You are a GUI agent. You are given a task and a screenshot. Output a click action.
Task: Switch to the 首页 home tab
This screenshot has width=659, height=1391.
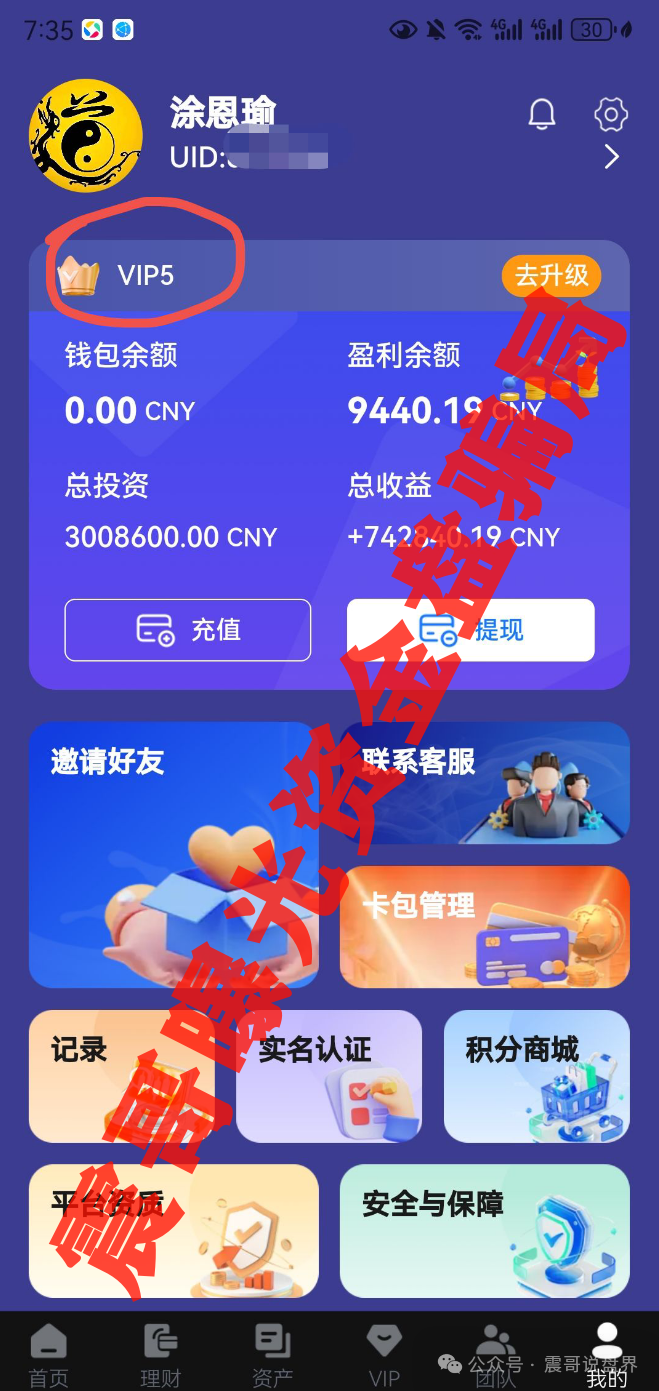48,1355
